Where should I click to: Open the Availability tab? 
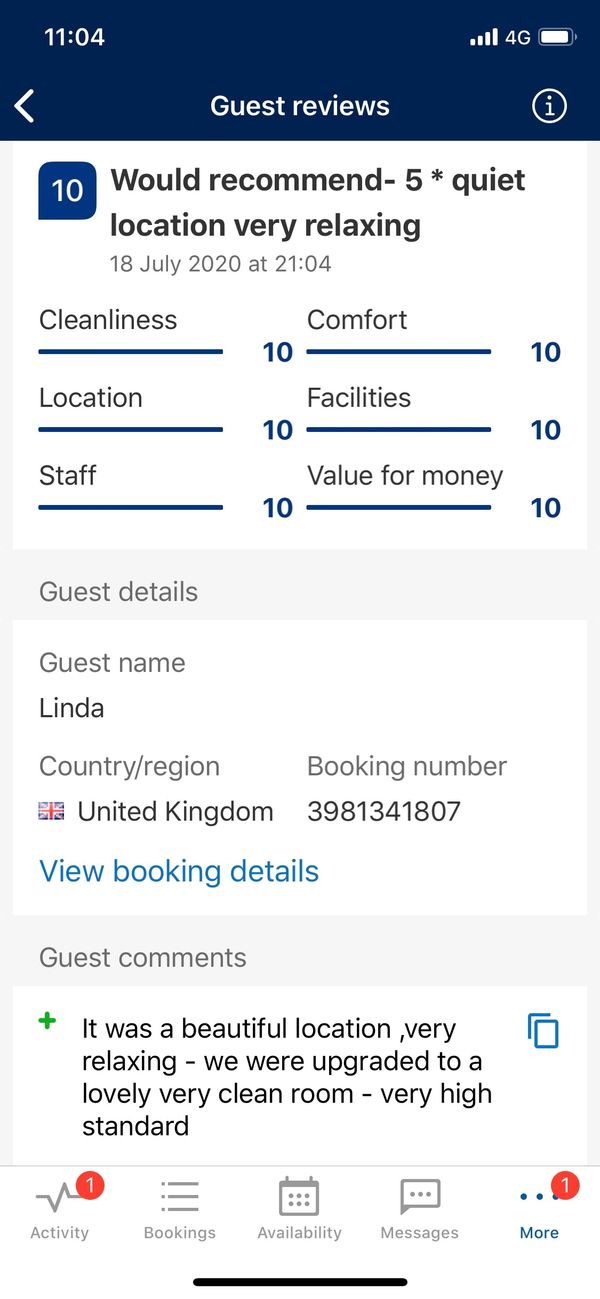299,1208
